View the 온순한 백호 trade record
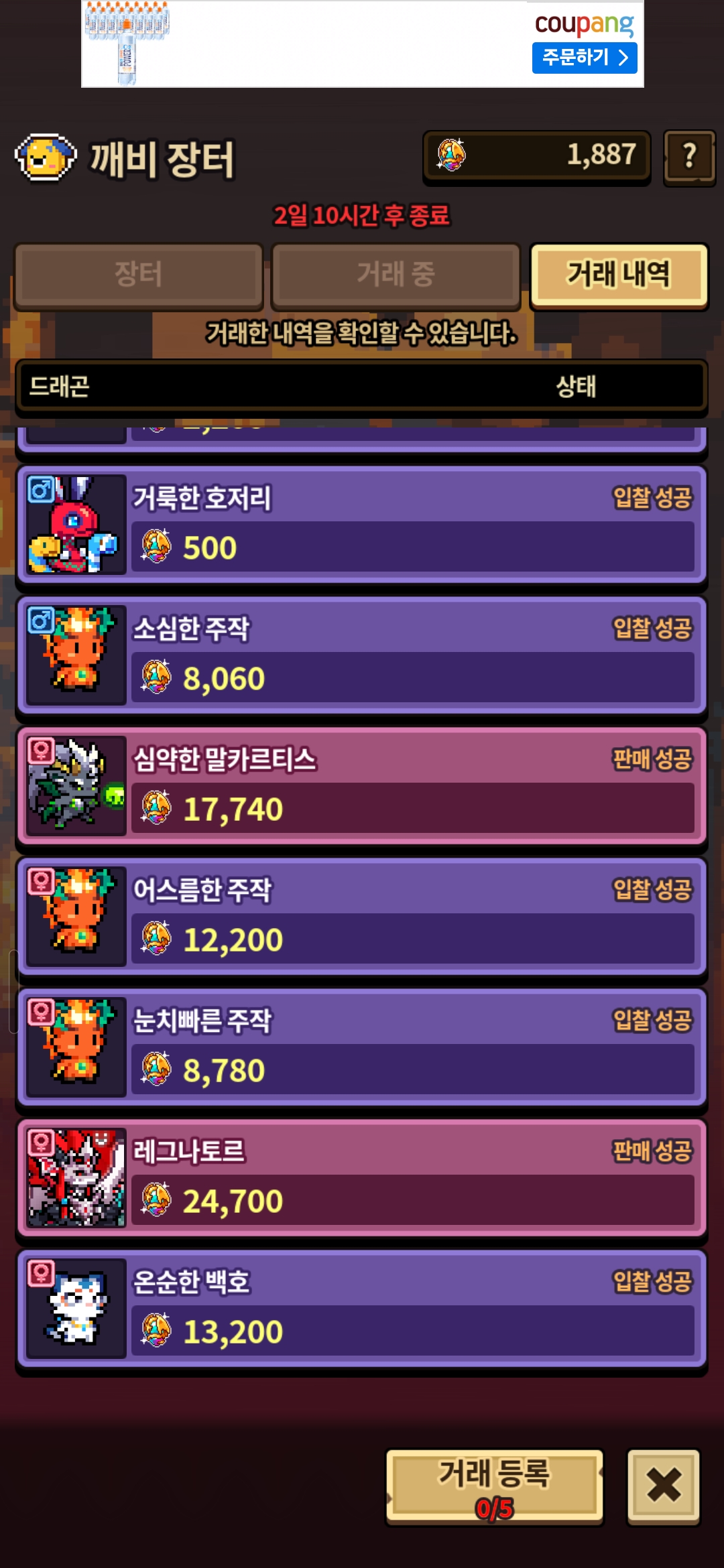The width and height of the screenshot is (724, 1568). (361, 1308)
